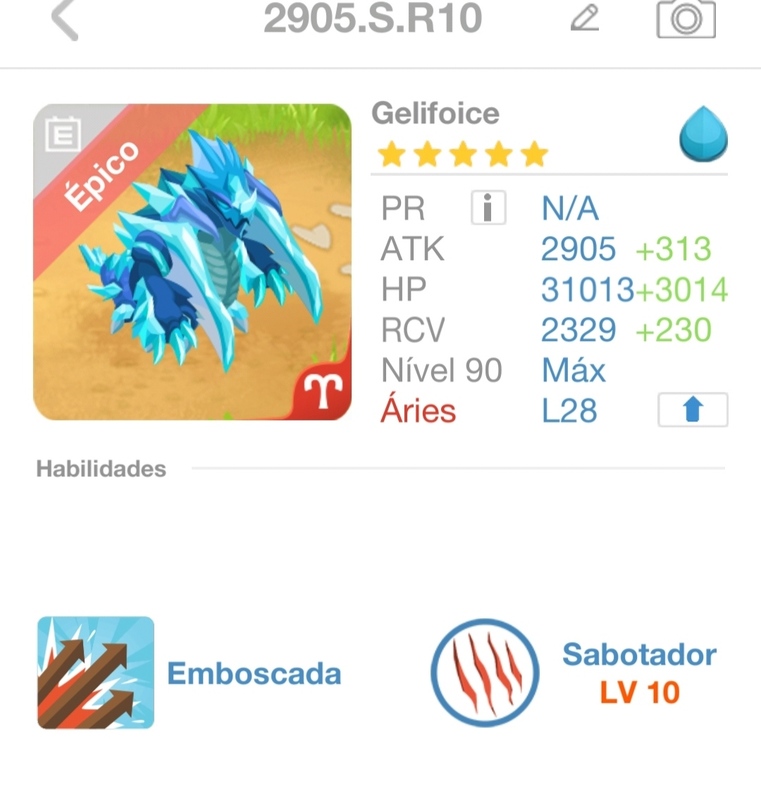The width and height of the screenshot is (761, 800).
Task: Open the camera screenshot icon
Action: click(x=686, y=18)
